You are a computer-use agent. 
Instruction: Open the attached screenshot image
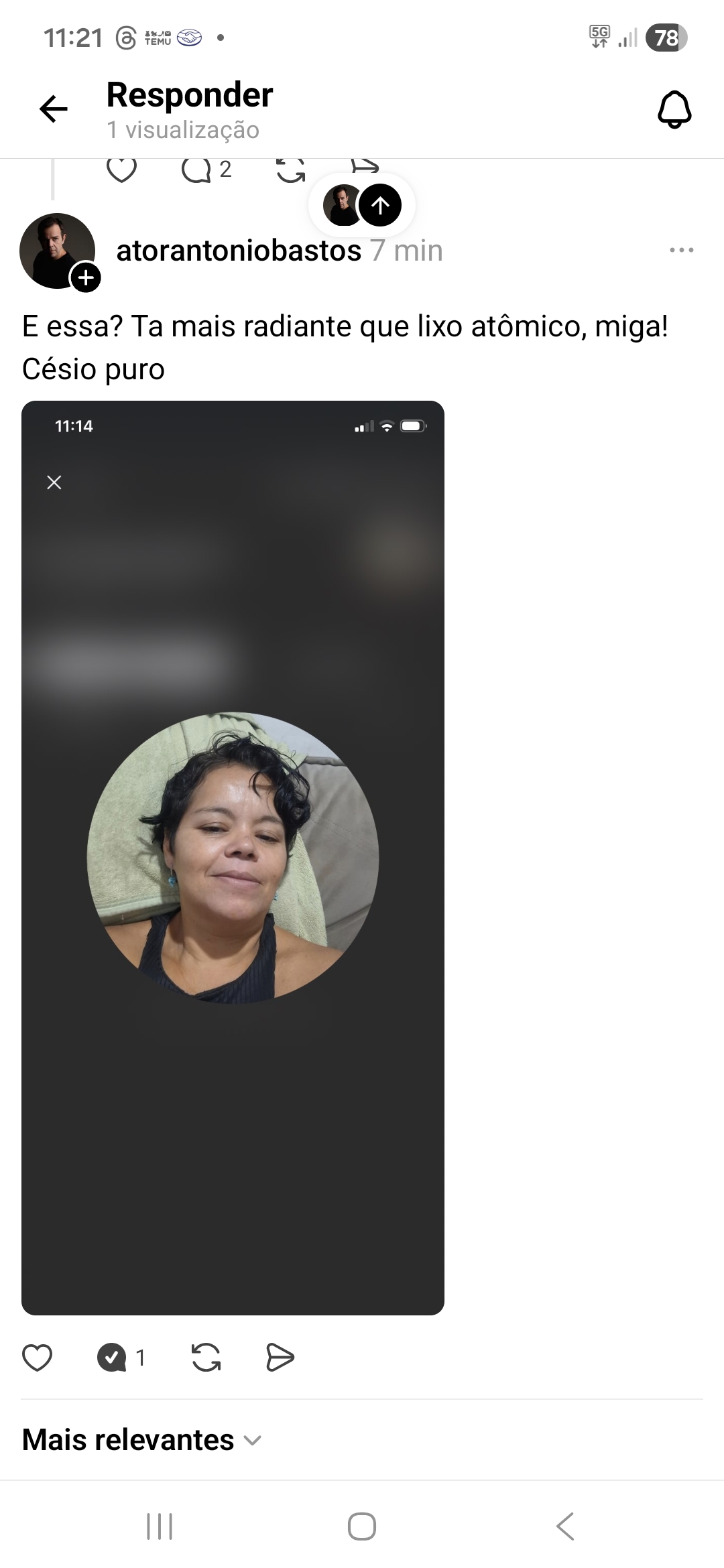tap(233, 858)
